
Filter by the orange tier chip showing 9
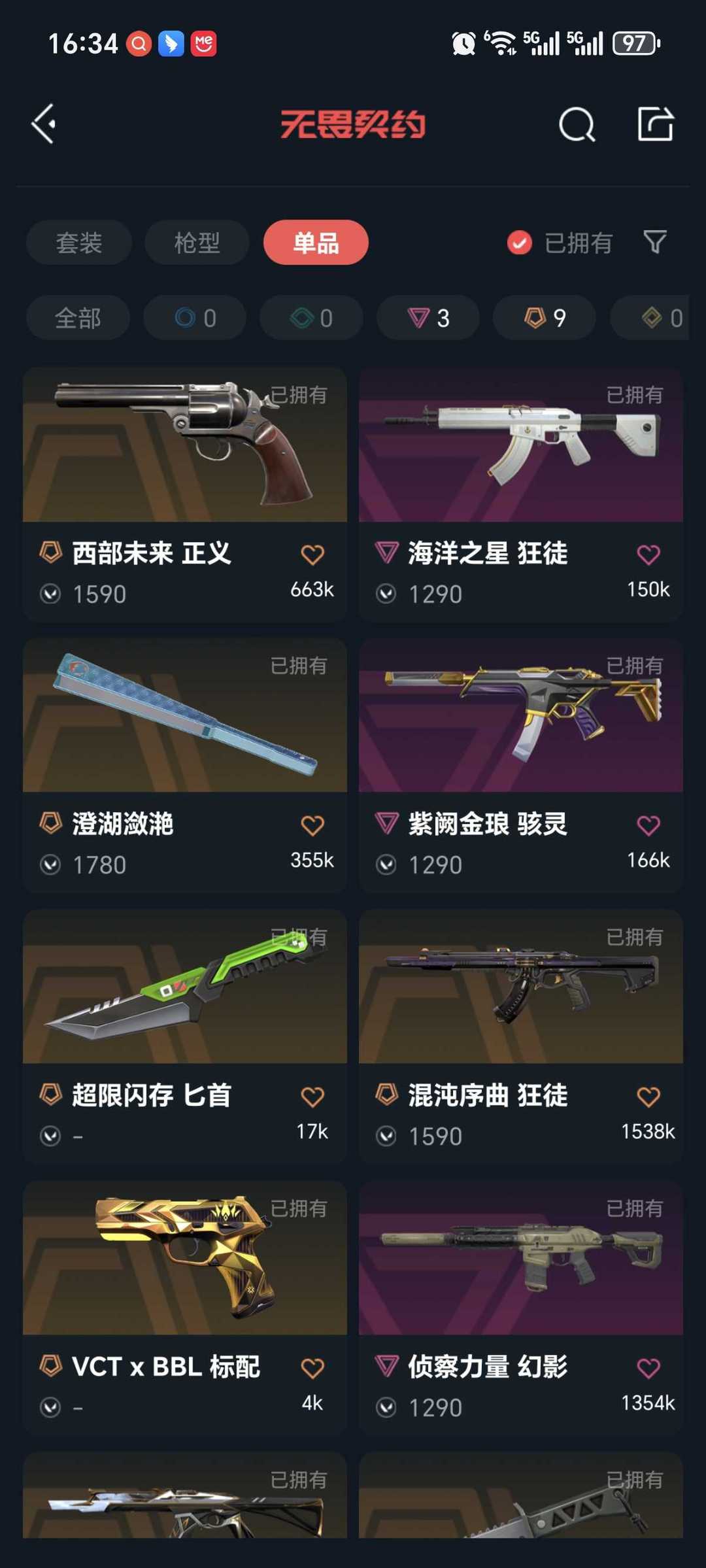point(545,318)
